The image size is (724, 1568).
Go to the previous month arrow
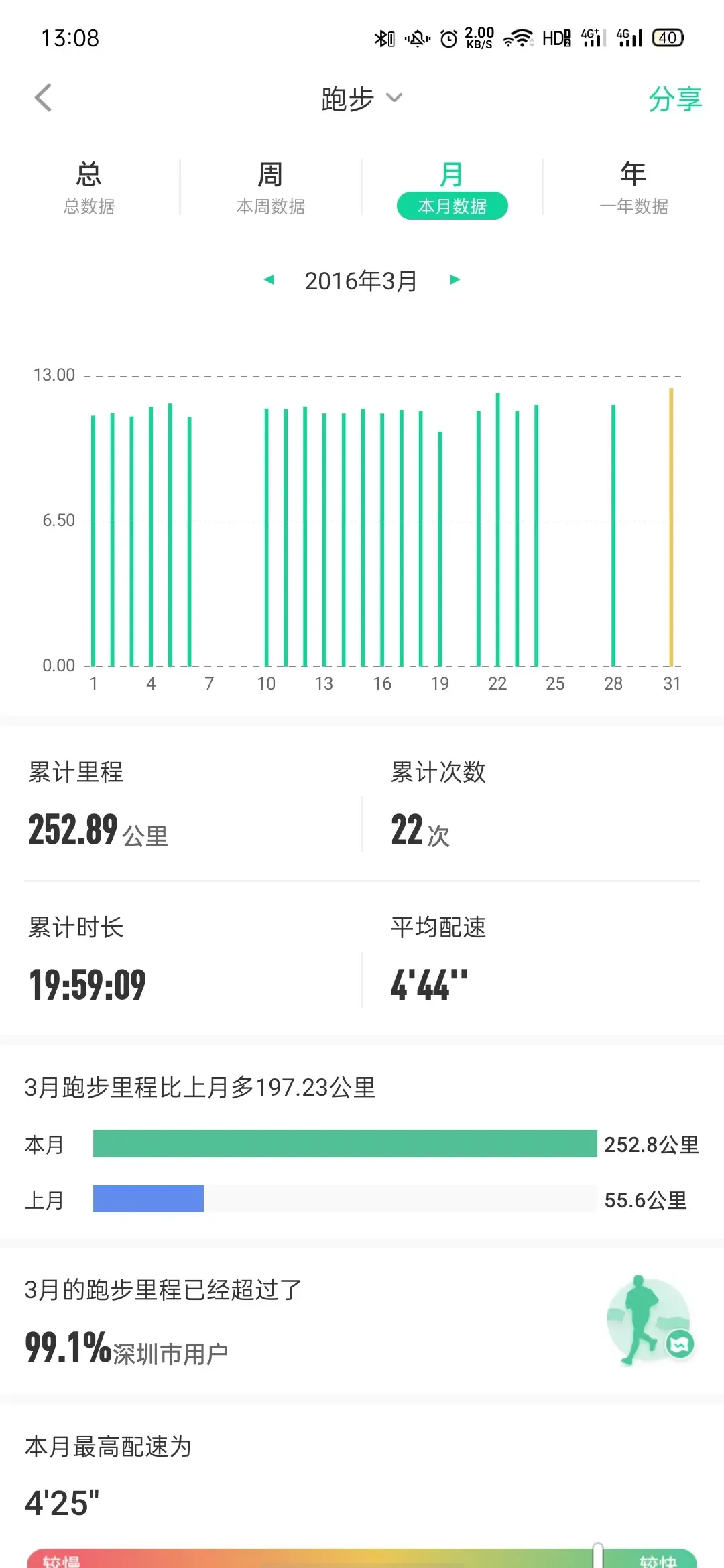pos(269,280)
